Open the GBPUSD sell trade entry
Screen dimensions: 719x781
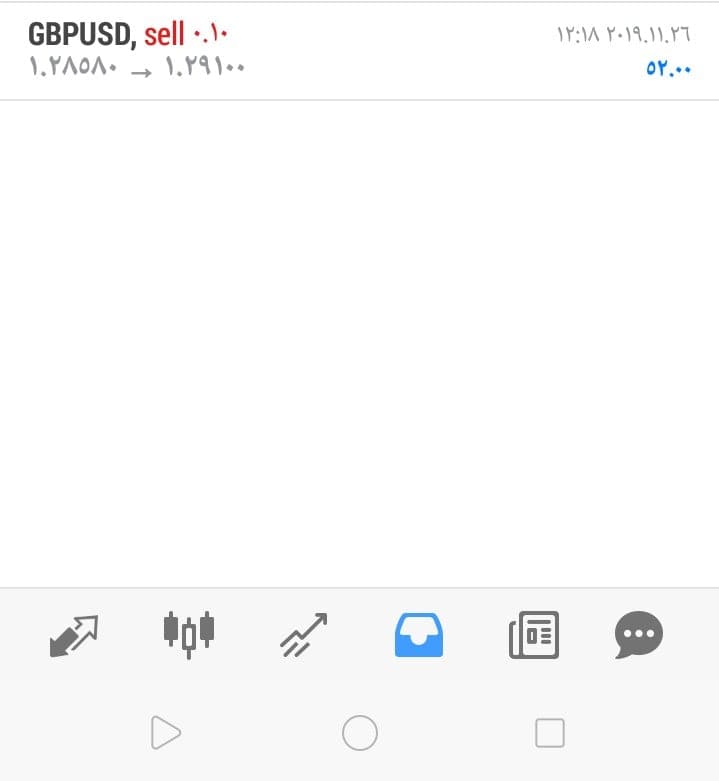pyautogui.click(x=359, y=51)
